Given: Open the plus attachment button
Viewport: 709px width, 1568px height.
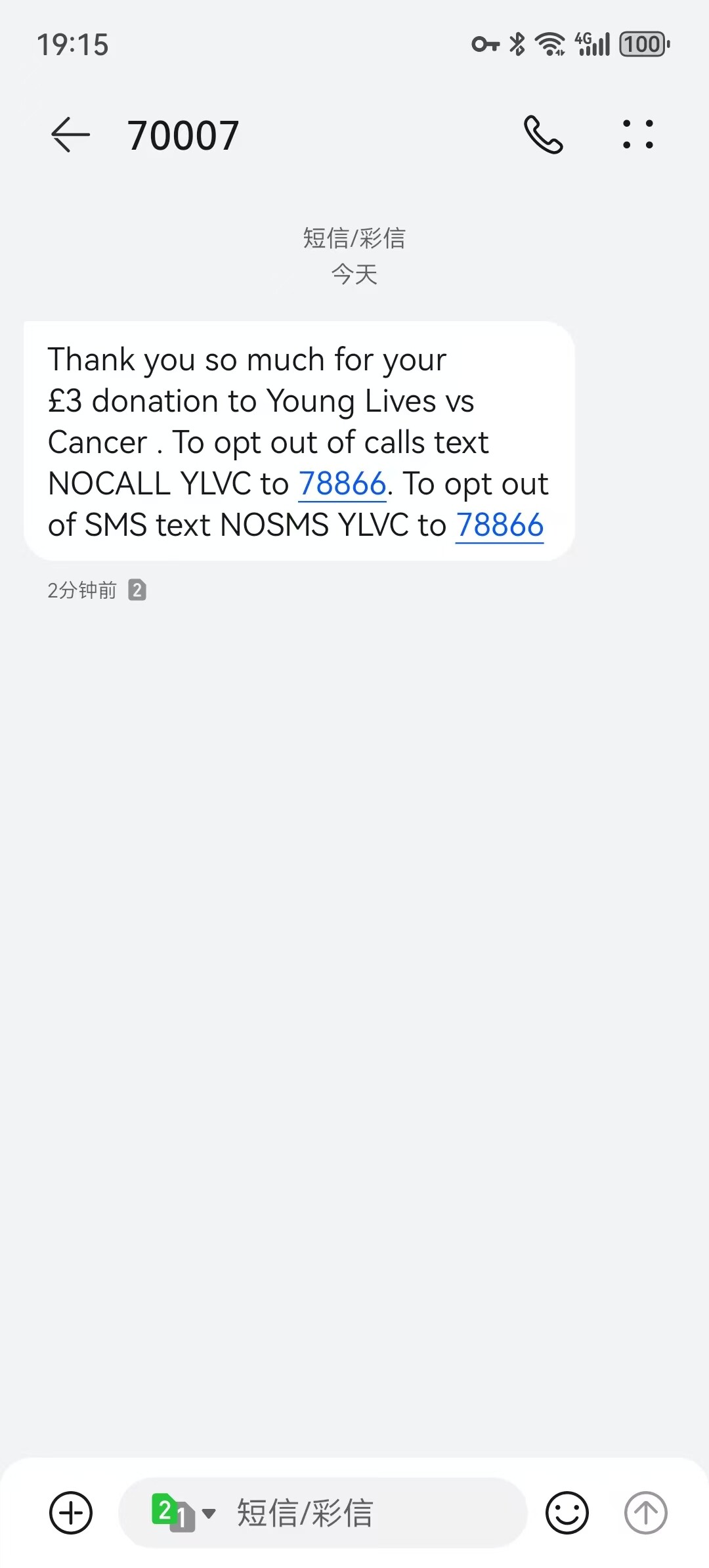Looking at the screenshot, I should [x=71, y=1513].
